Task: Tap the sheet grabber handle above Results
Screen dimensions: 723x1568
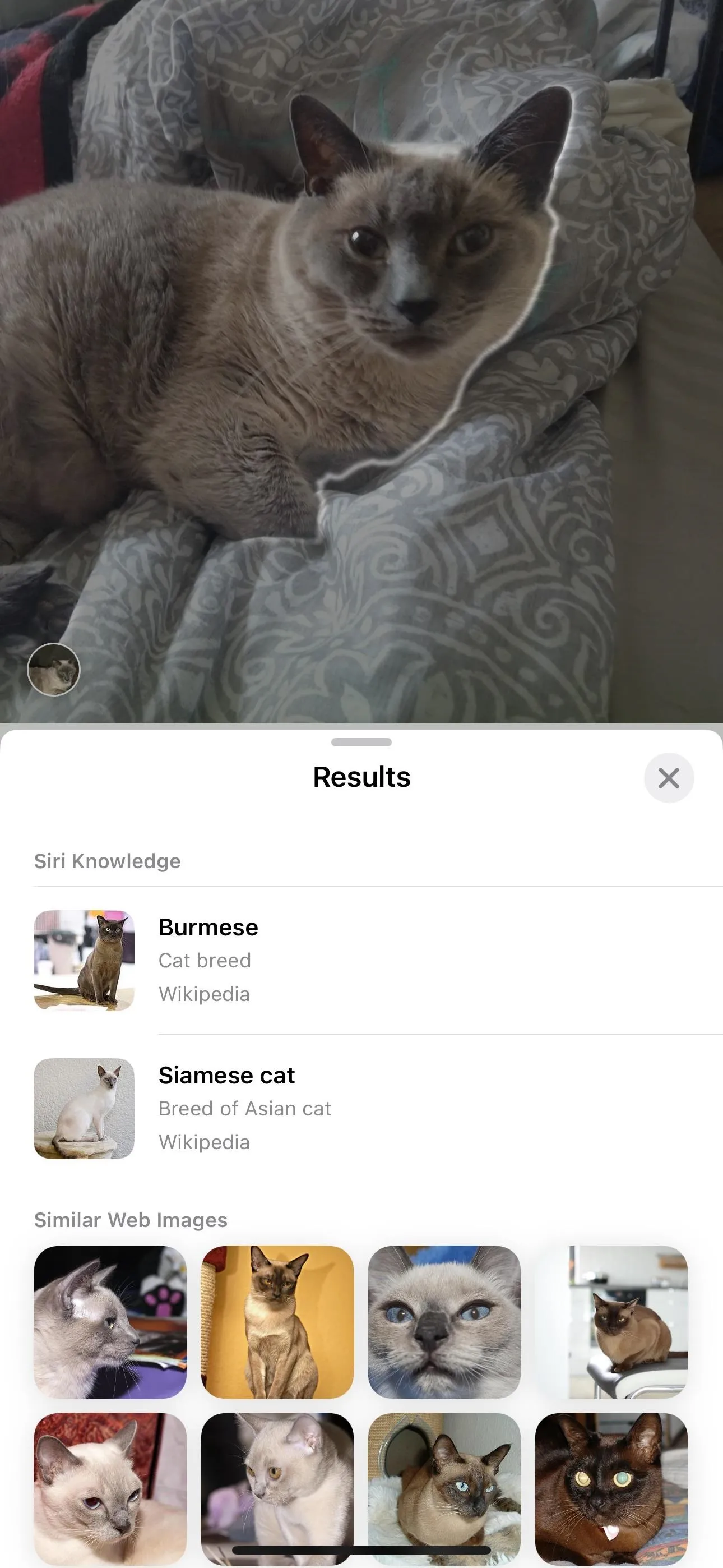Action: pos(361,742)
